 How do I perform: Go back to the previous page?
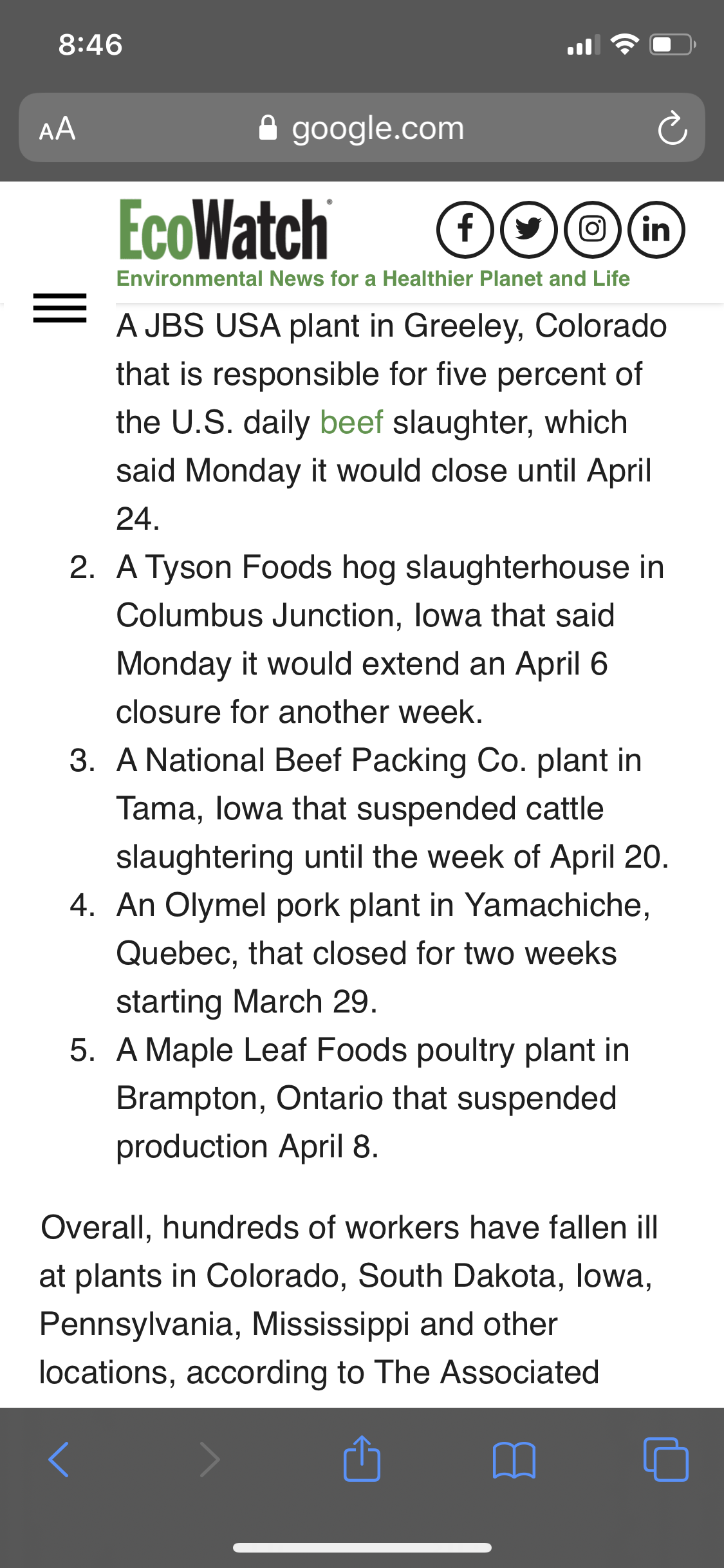point(59,1459)
